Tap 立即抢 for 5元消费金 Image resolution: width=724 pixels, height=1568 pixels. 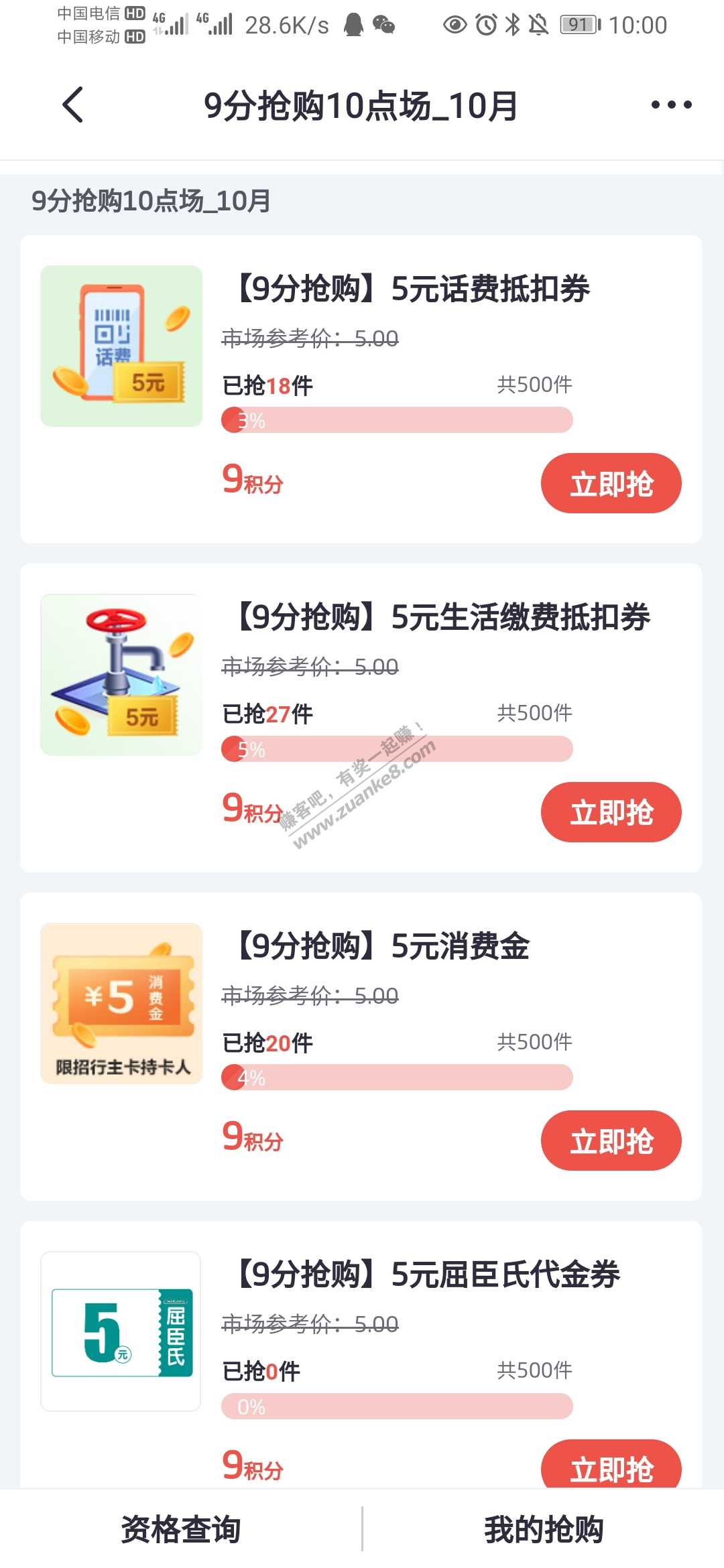tap(611, 1140)
